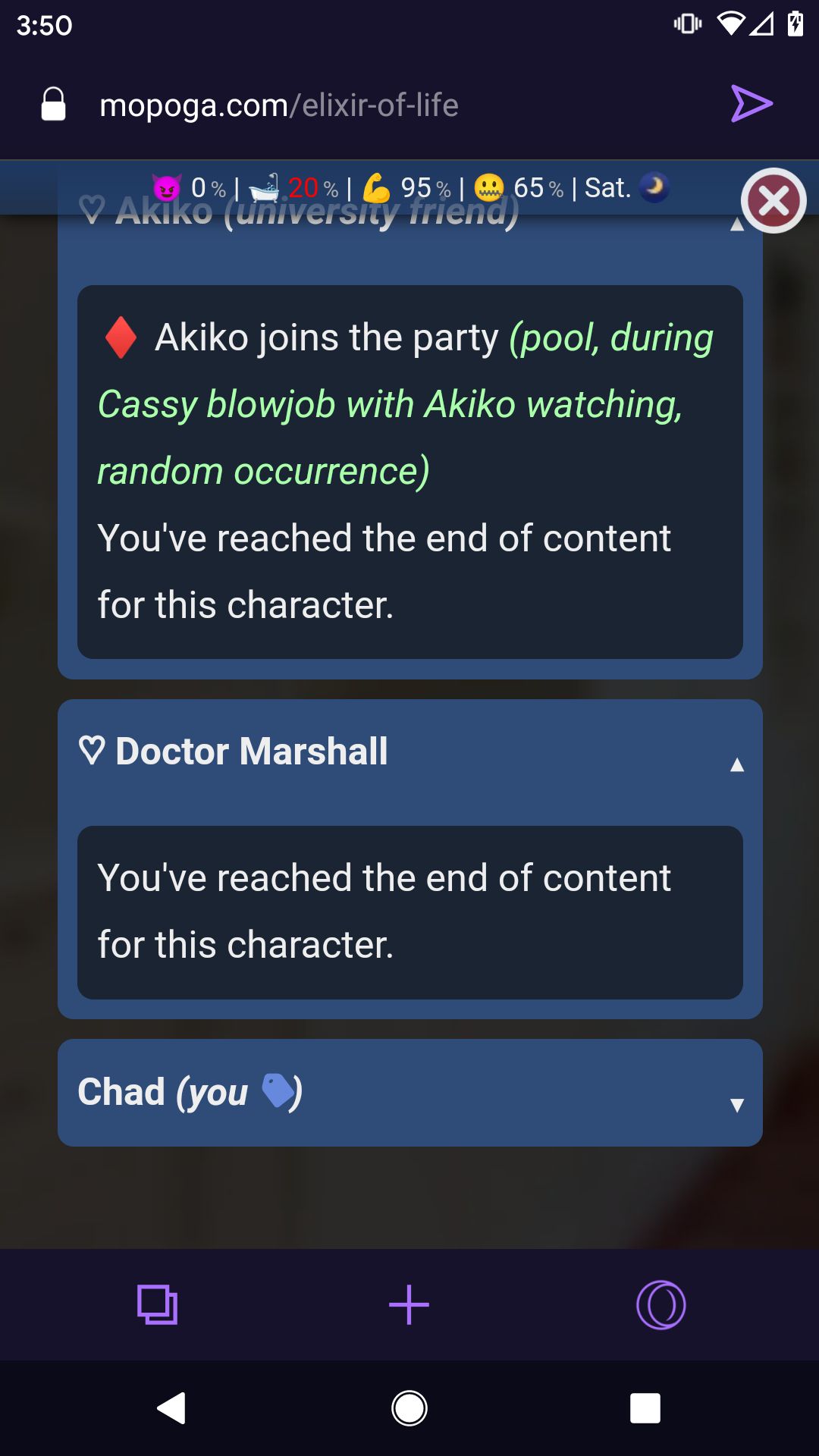This screenshot has width=819, height=1456.
Task: Expand the Chad (you) section
Action: (736, 1104)
